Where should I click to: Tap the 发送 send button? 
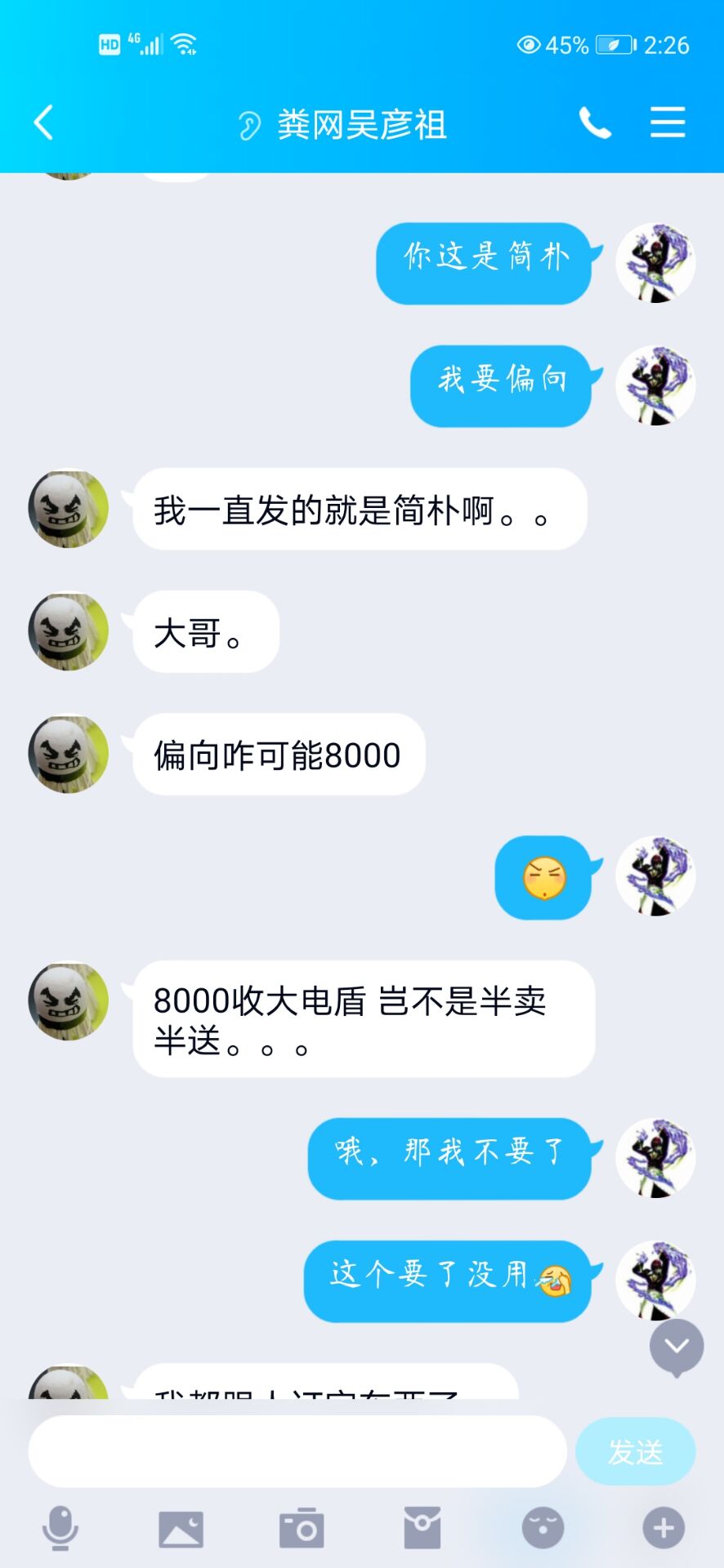(635, 1451)
